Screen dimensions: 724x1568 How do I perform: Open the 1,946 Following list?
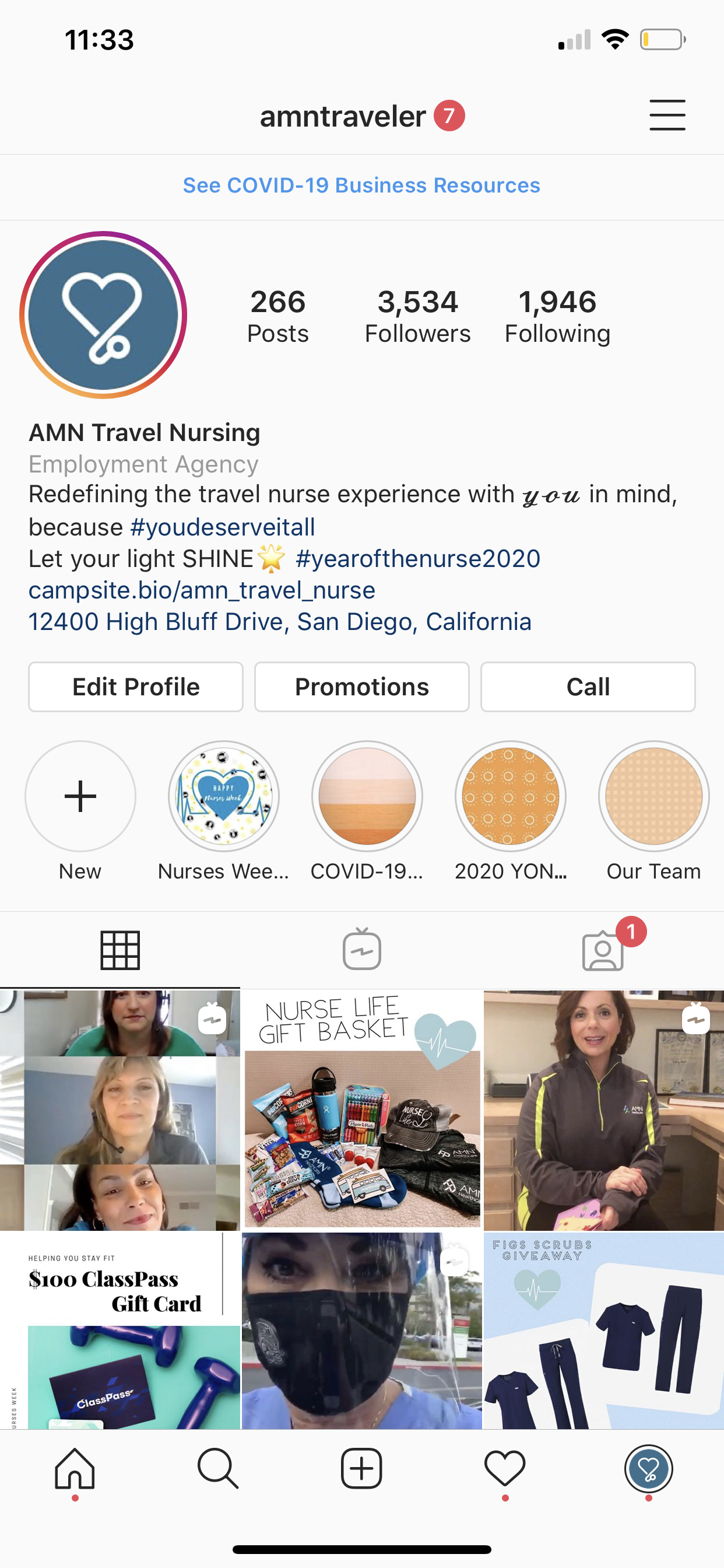(x=557, y=317)
